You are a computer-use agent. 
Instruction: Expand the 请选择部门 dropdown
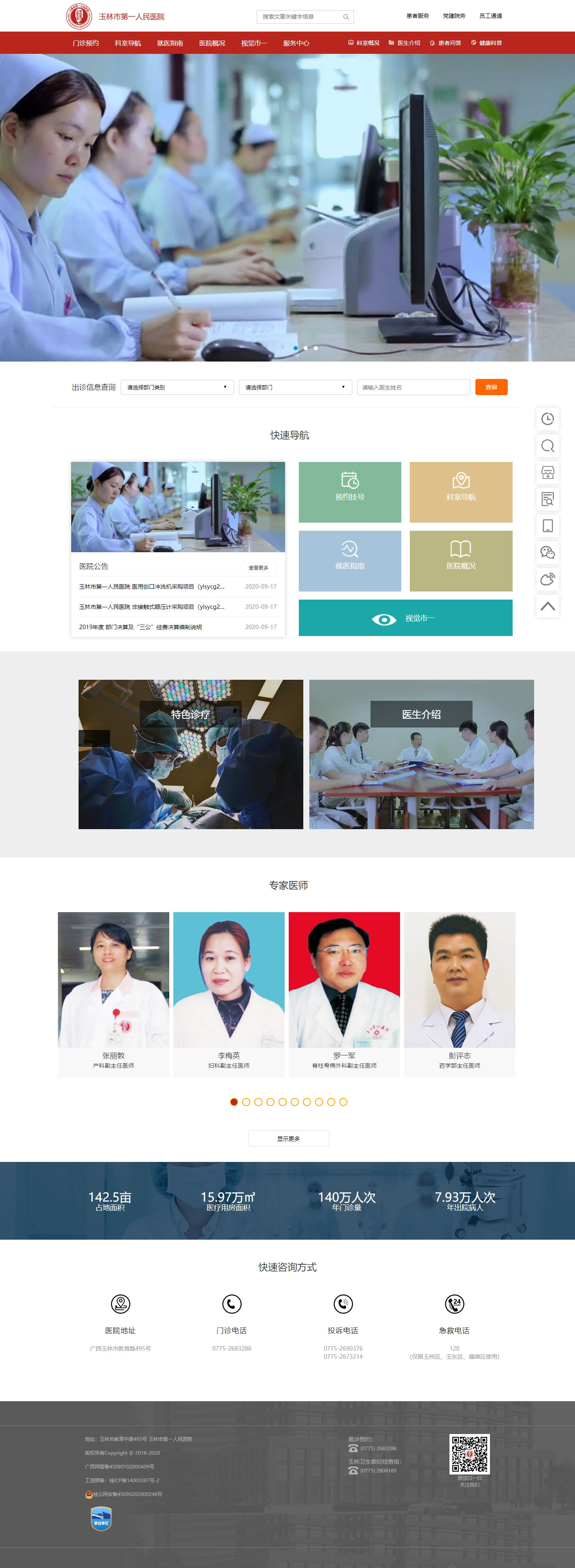tap(295, 387)
